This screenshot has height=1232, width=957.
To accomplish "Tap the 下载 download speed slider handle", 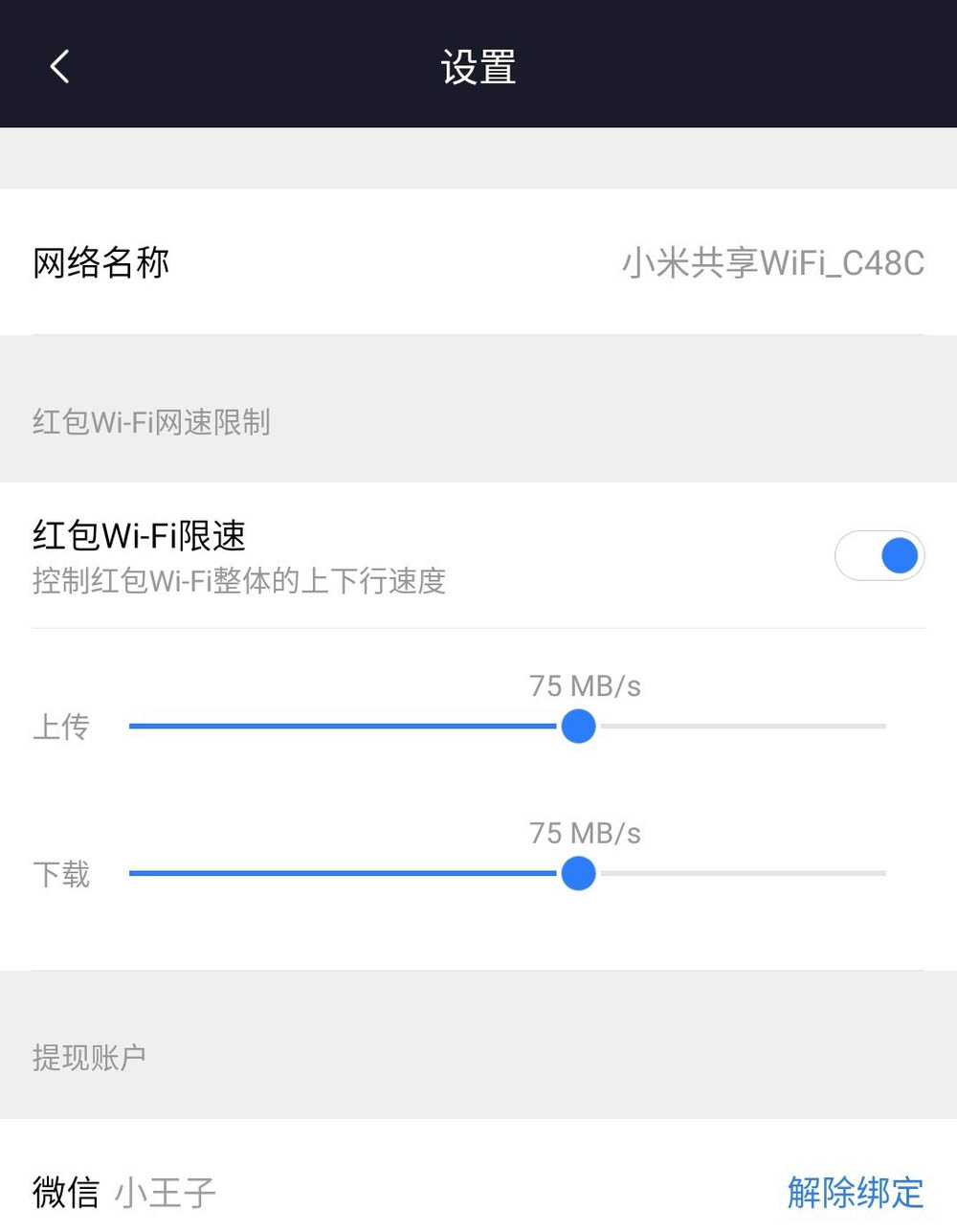I will click(578, 873).
